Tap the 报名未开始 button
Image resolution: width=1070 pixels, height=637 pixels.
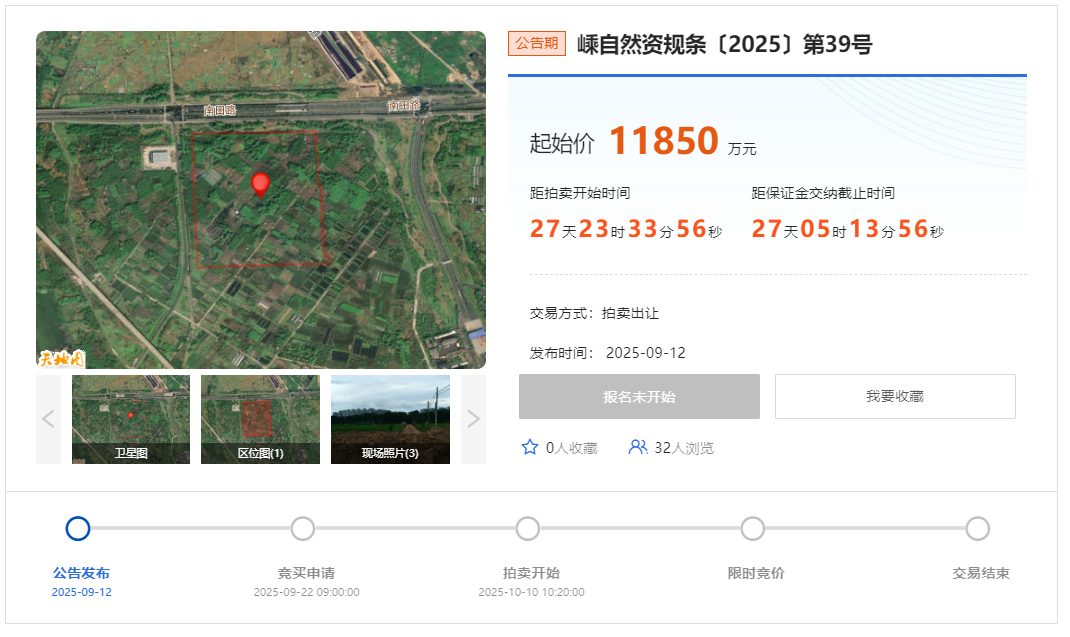point(639,396)
